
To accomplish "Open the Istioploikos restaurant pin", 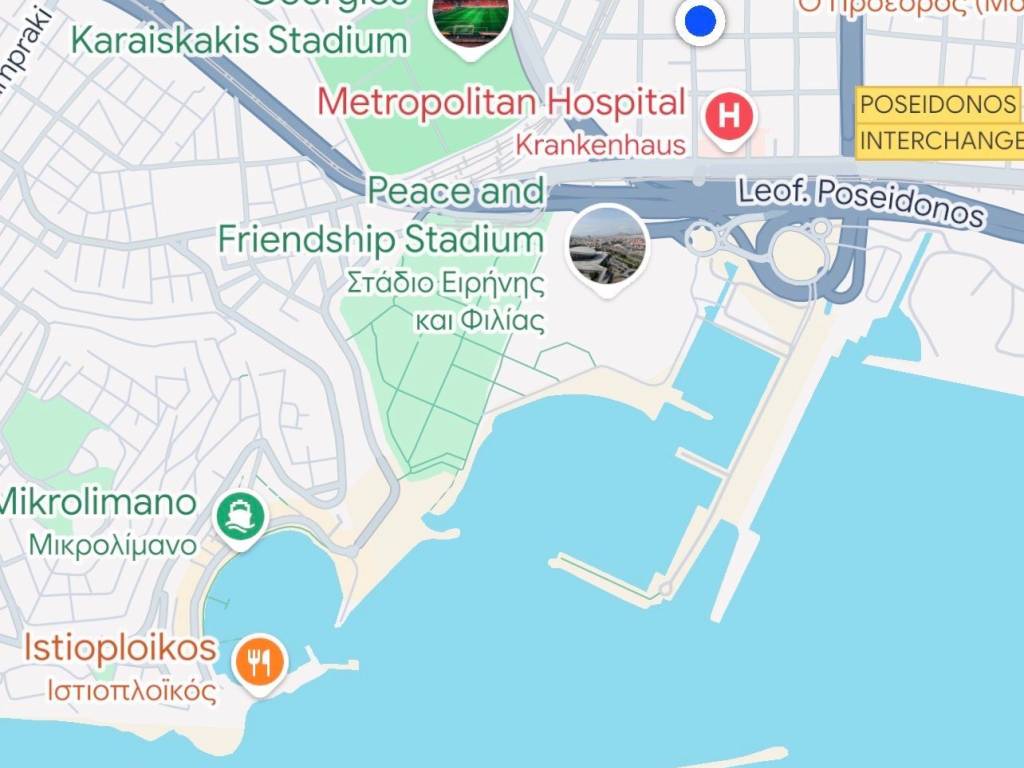I will pos(259,661).
